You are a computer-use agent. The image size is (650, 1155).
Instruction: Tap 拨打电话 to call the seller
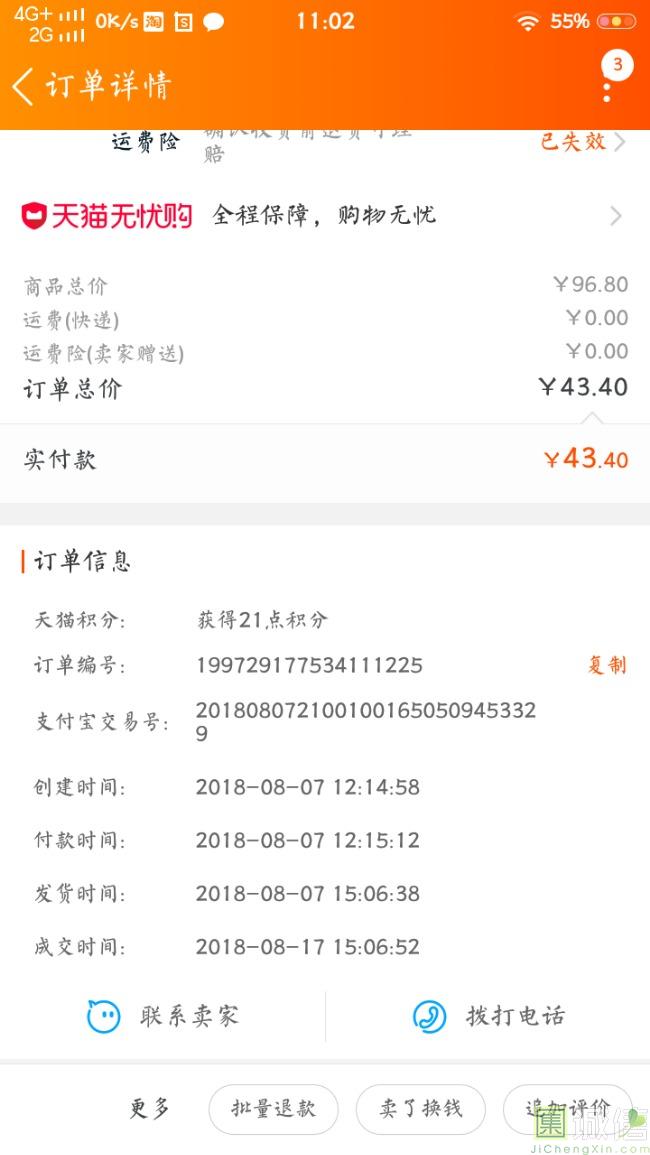coord(488,1017)
